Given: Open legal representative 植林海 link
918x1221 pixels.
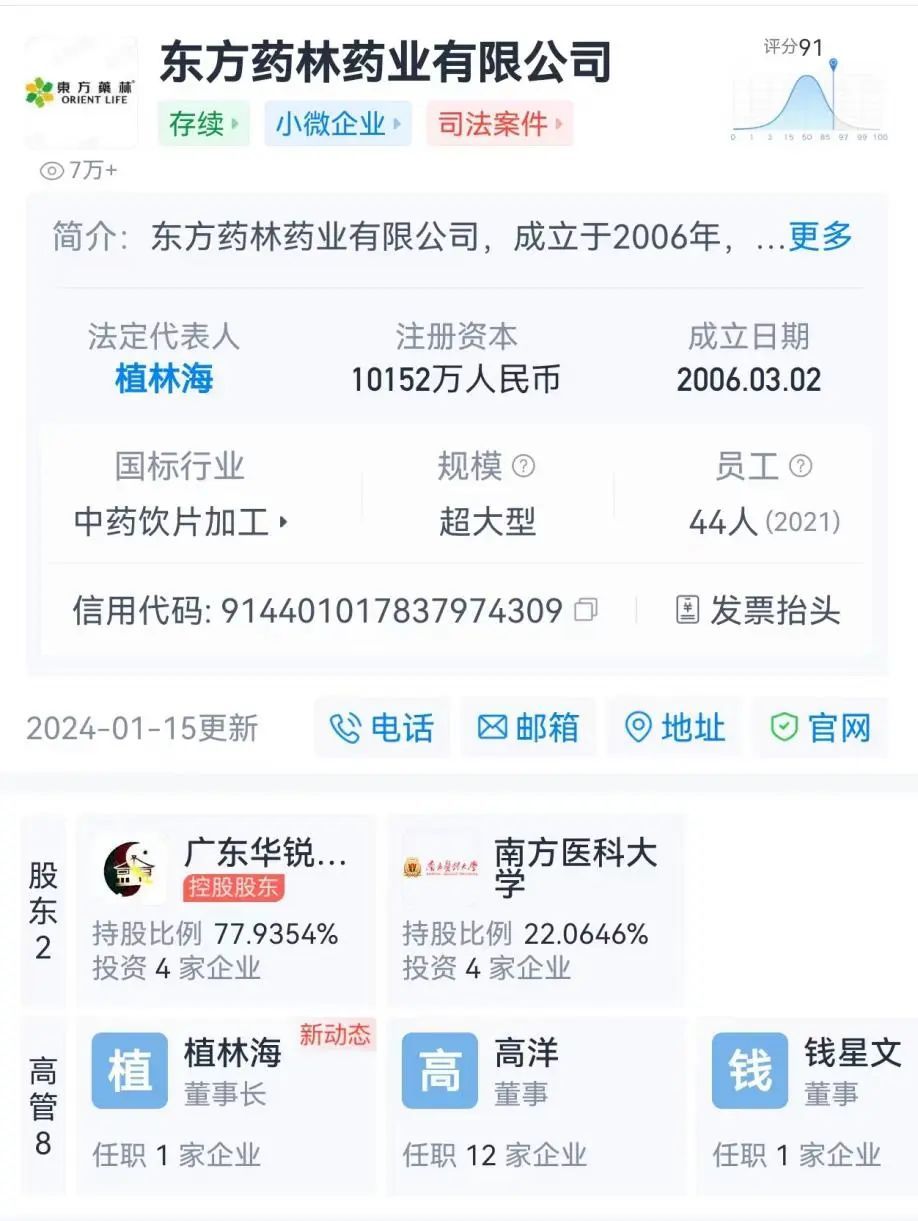Looking at the screenshot, I should coord(164,380).
